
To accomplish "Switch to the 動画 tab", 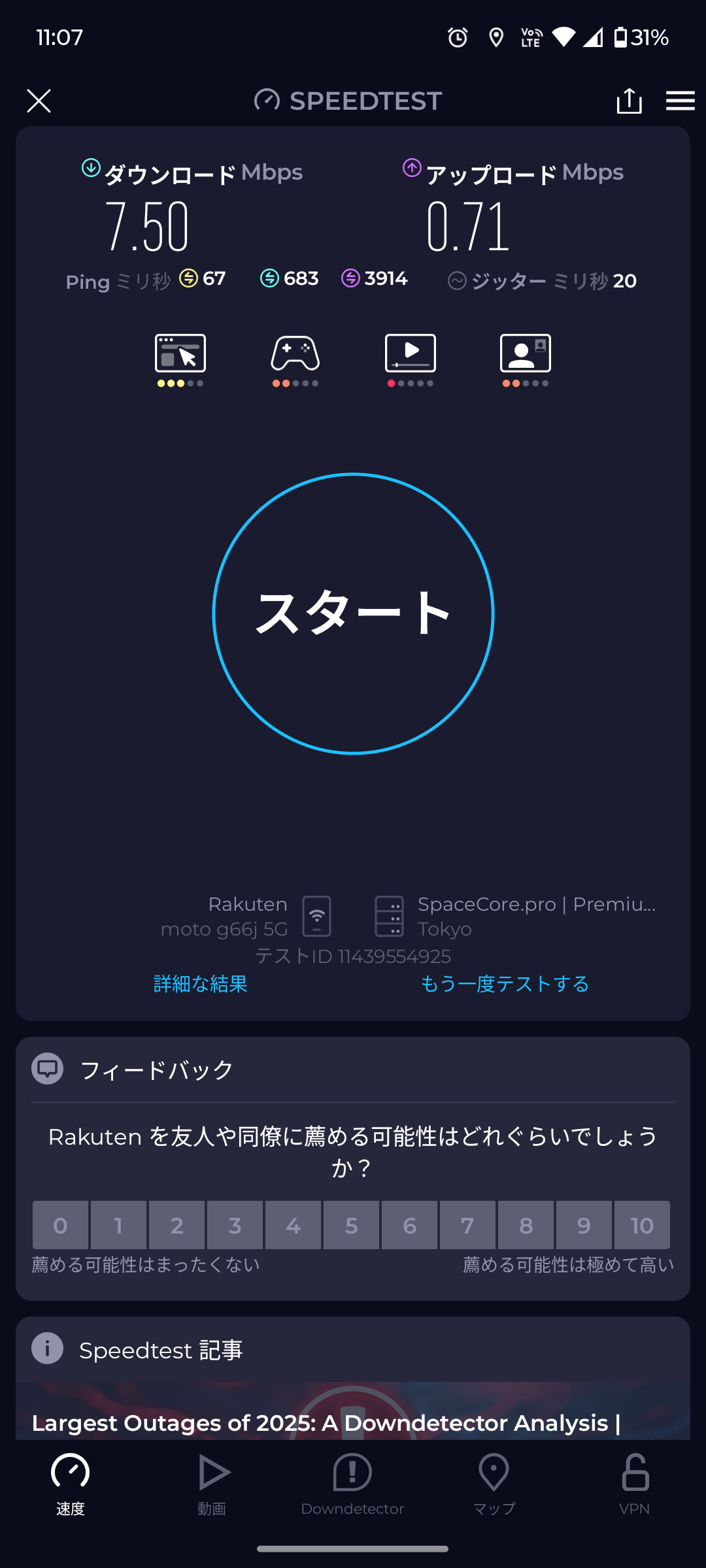I will (x=212, y=1483).
